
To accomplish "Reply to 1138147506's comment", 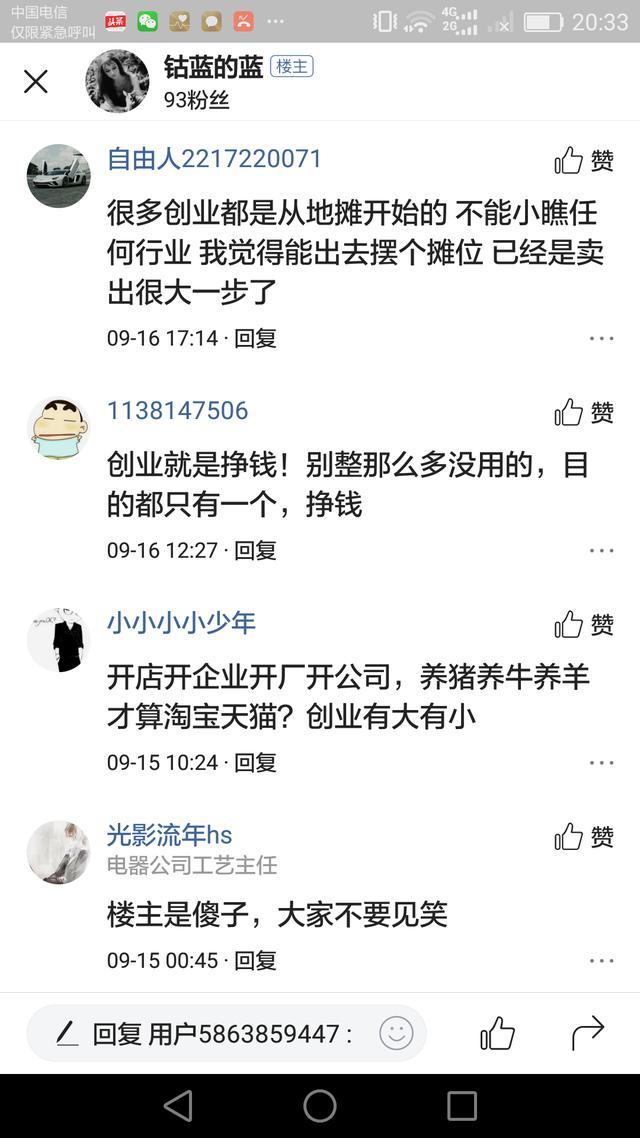I will [255, 550].
